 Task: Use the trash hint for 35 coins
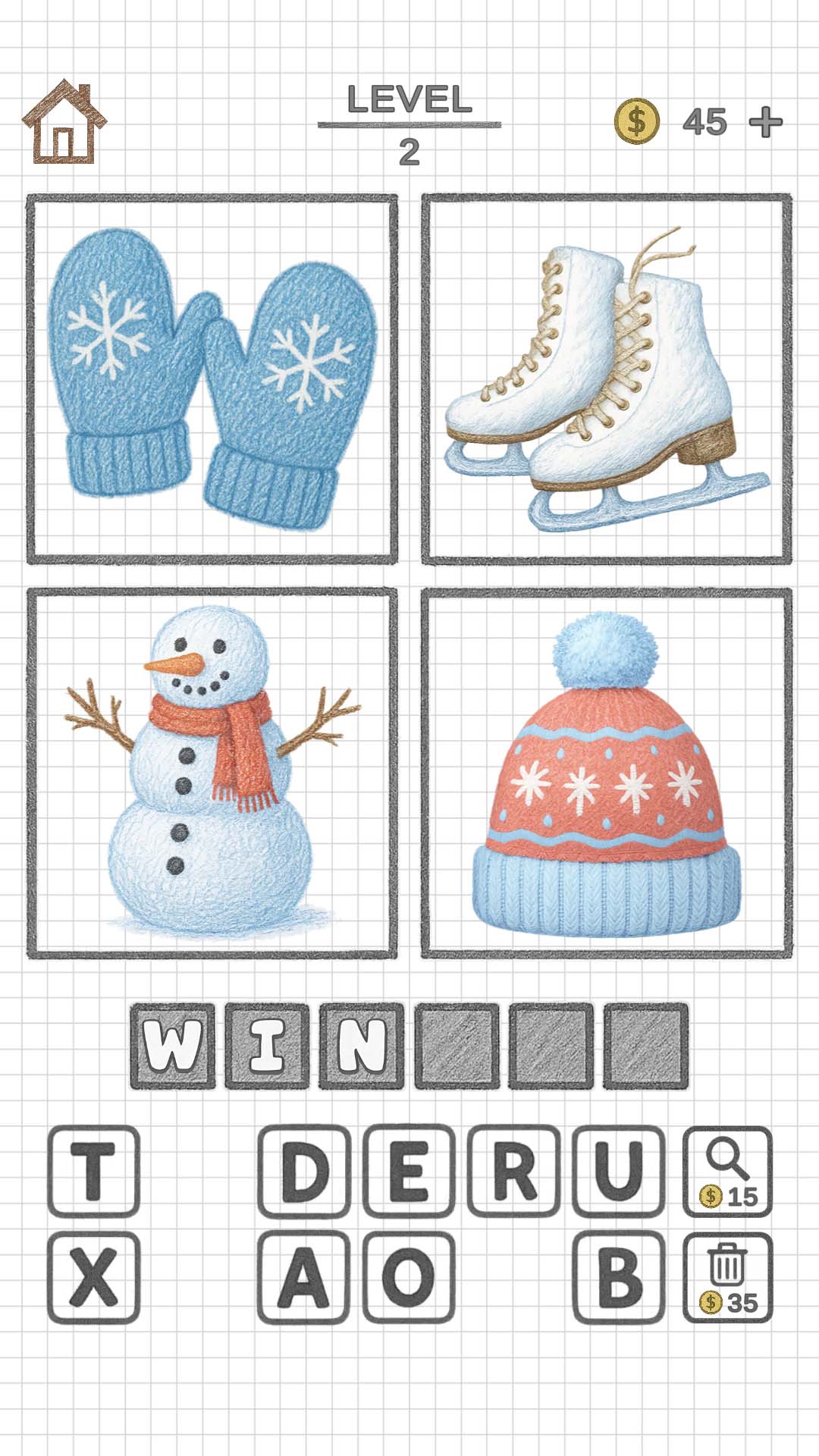pyautogui.click(x=727, y=1277)
